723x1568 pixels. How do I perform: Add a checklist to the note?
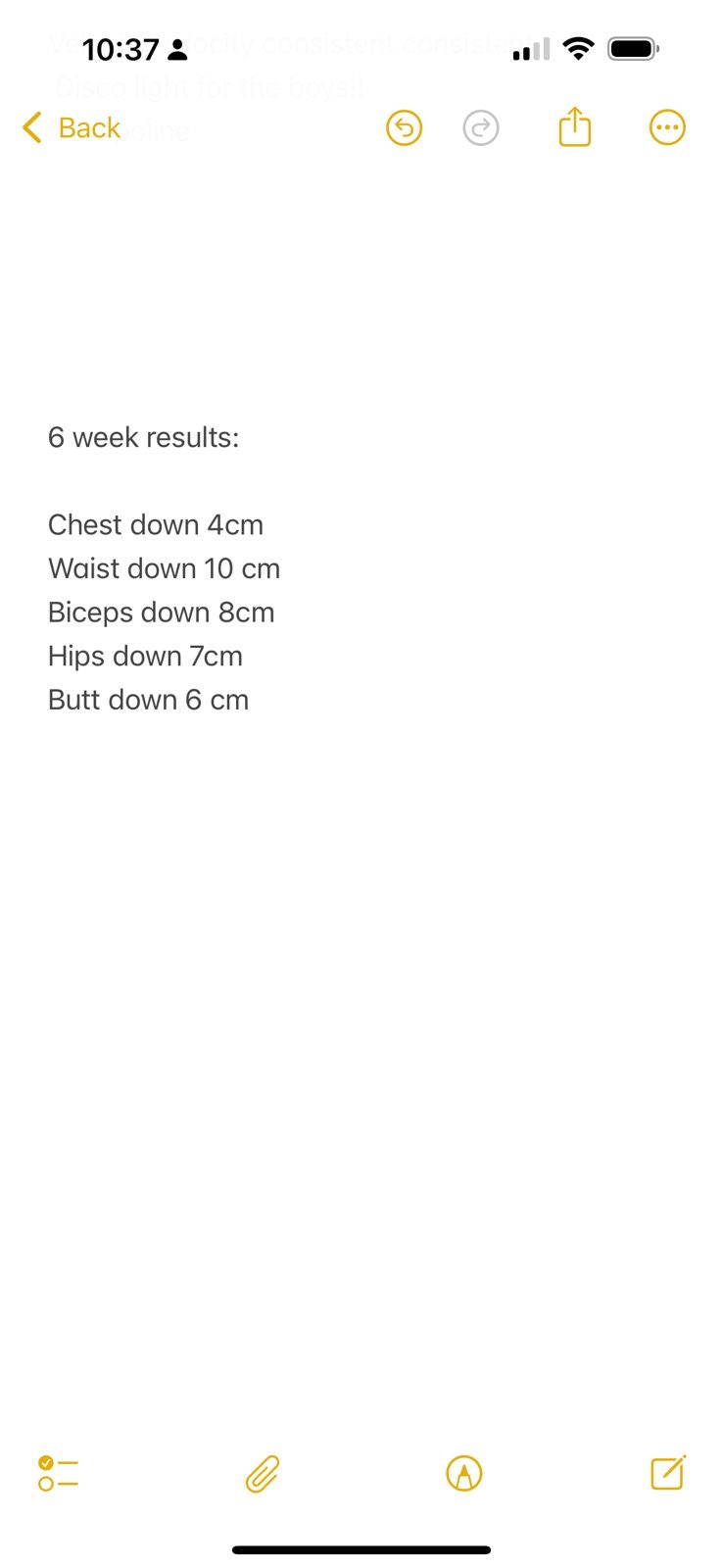pyautogui.click(x=58, y=1473)
